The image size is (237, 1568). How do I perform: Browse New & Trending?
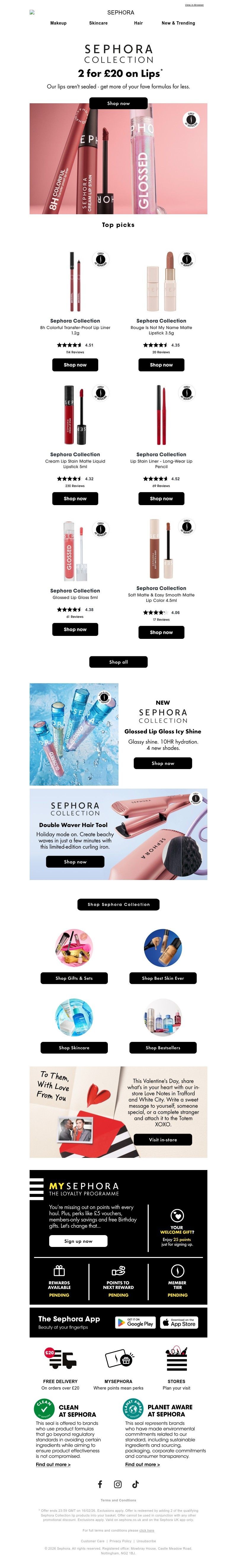pos(178,23)
